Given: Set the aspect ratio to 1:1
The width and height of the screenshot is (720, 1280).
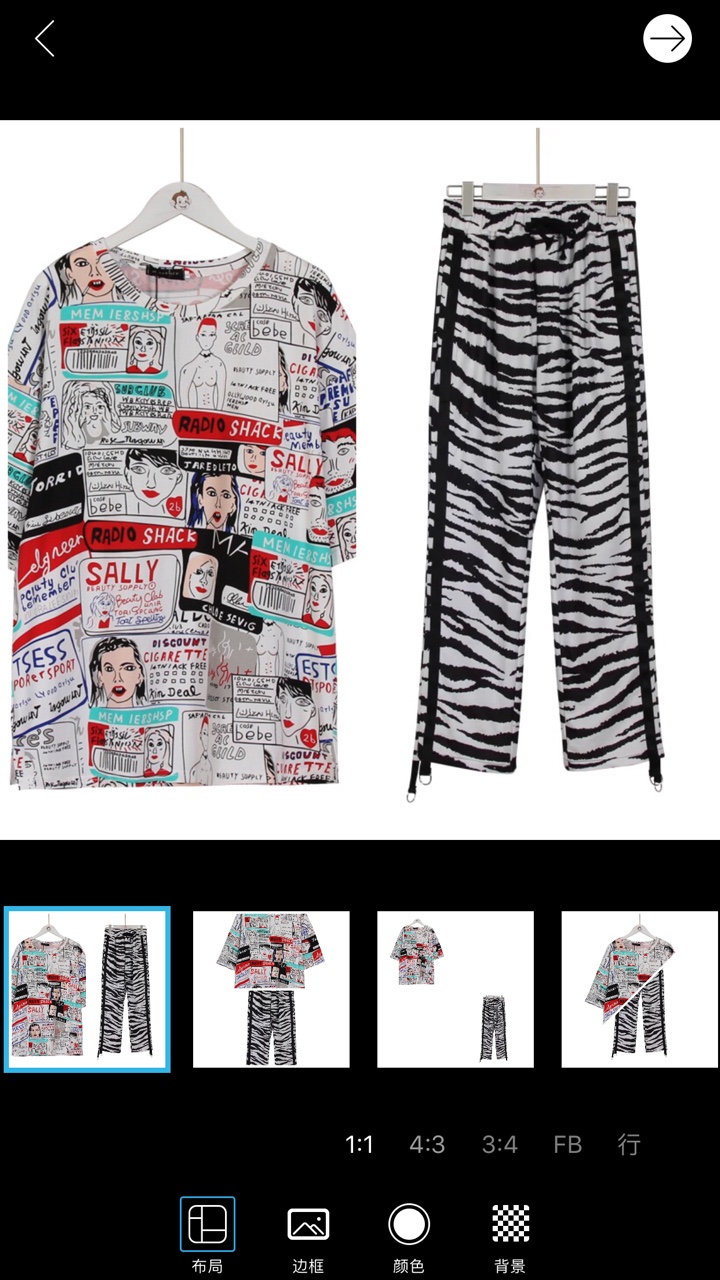Looking at the screenshot, I should pyautogui.click(x=359, y=1145).
